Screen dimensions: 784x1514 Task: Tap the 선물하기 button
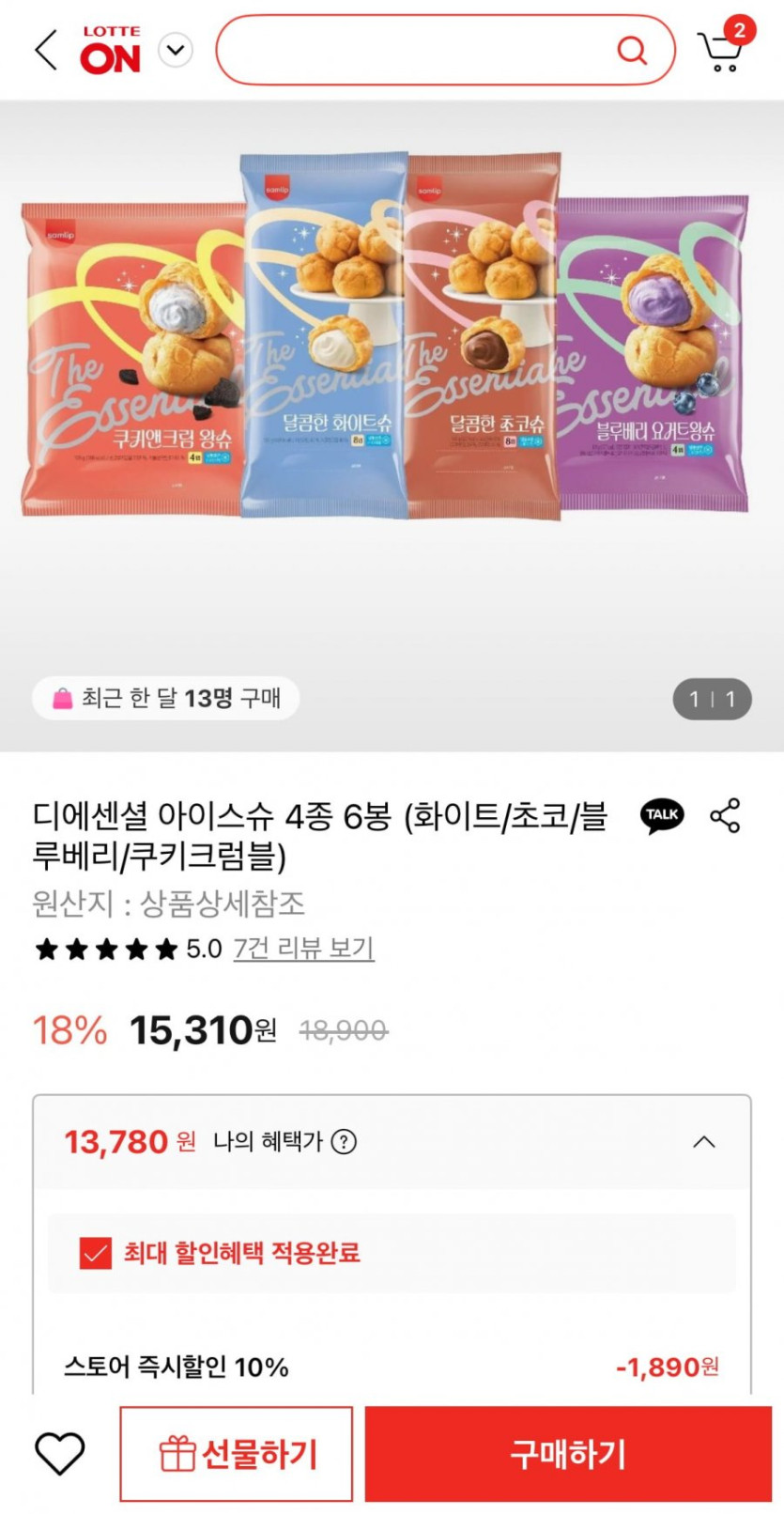237,1454
